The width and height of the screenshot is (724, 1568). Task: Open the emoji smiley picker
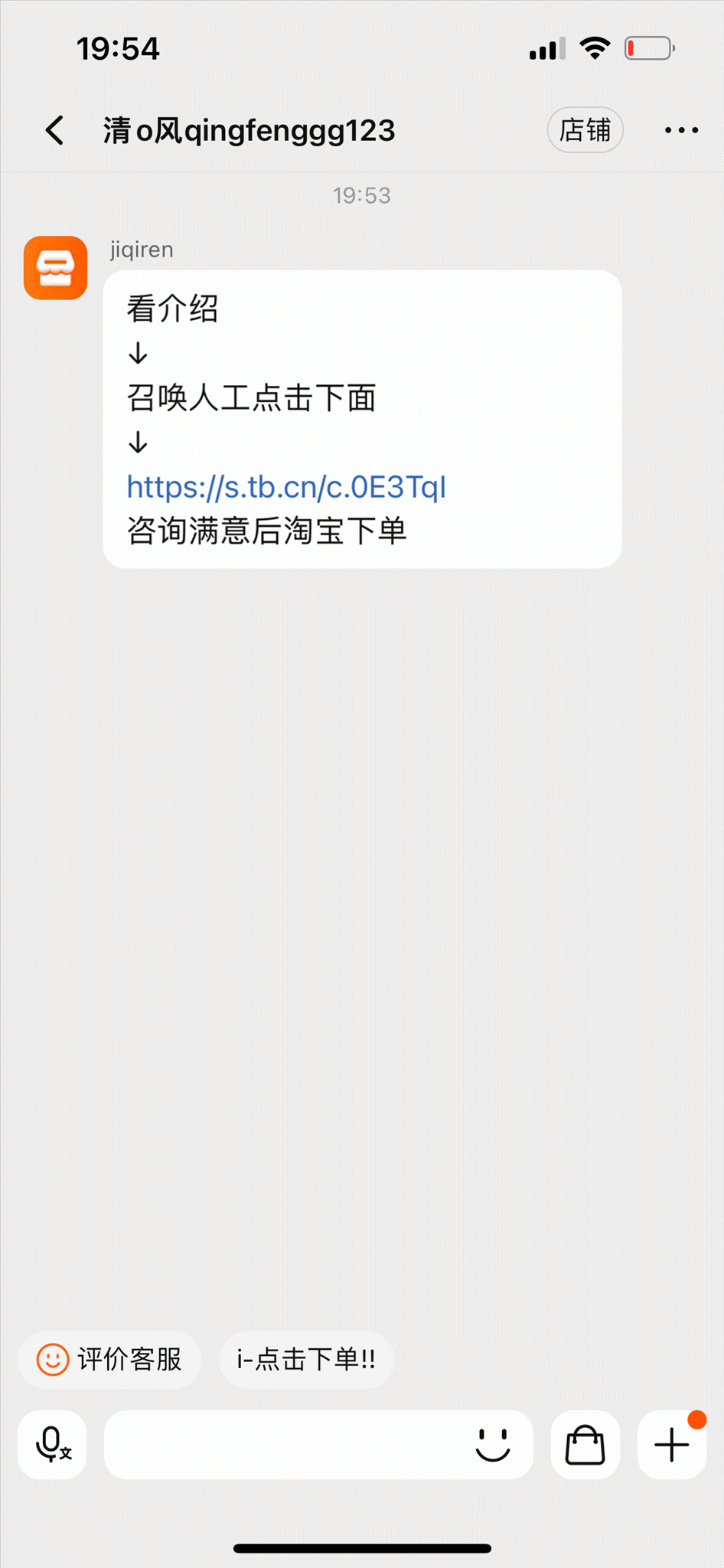pos(493,1444)
